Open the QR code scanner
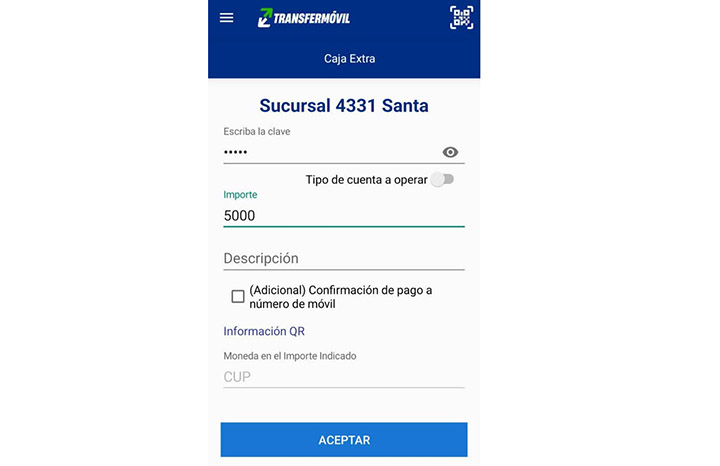 461,17
